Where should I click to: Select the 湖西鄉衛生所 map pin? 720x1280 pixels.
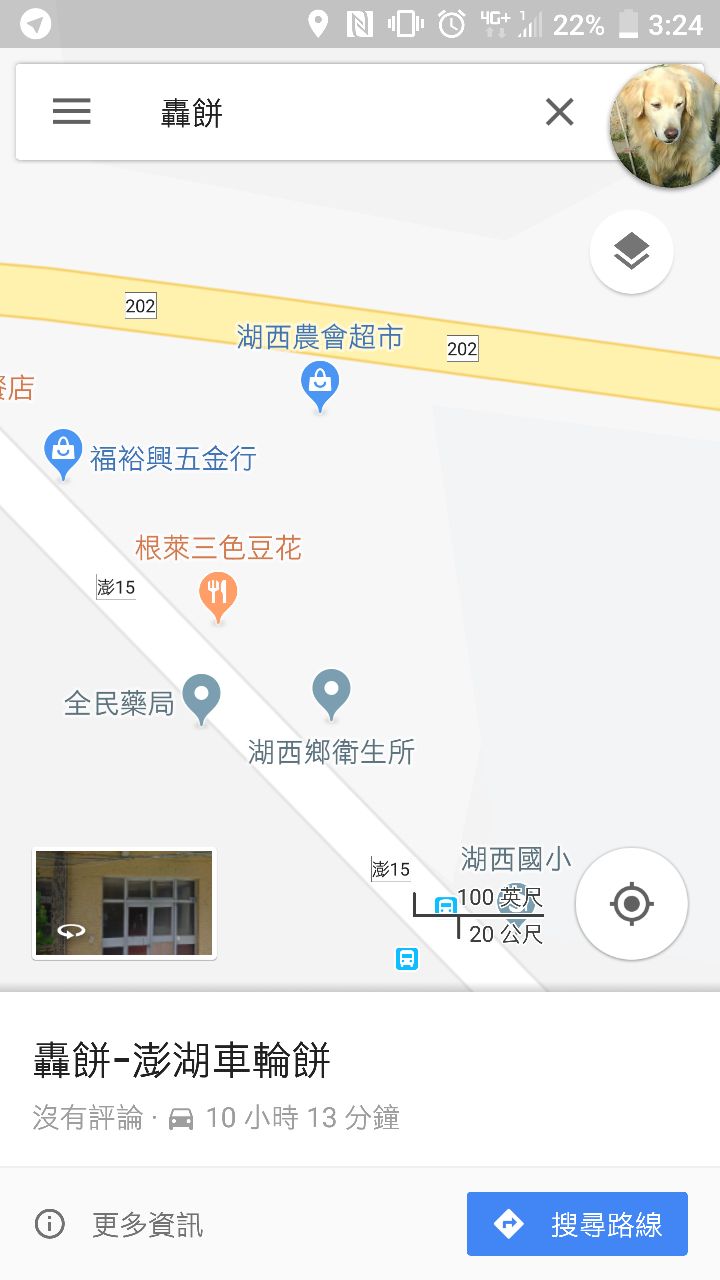coord(331,692)
